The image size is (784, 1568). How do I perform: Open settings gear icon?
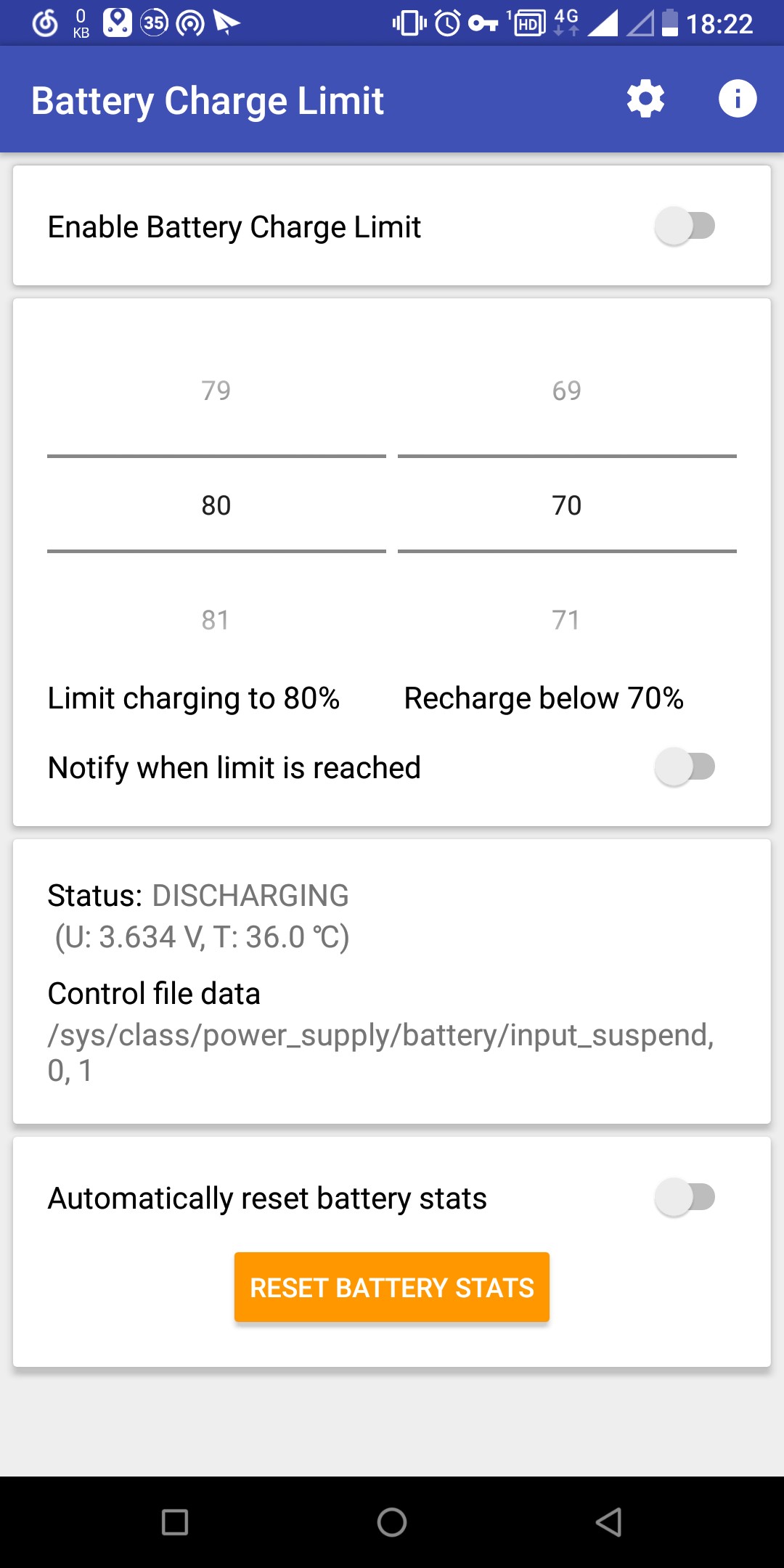coord(645,99)
